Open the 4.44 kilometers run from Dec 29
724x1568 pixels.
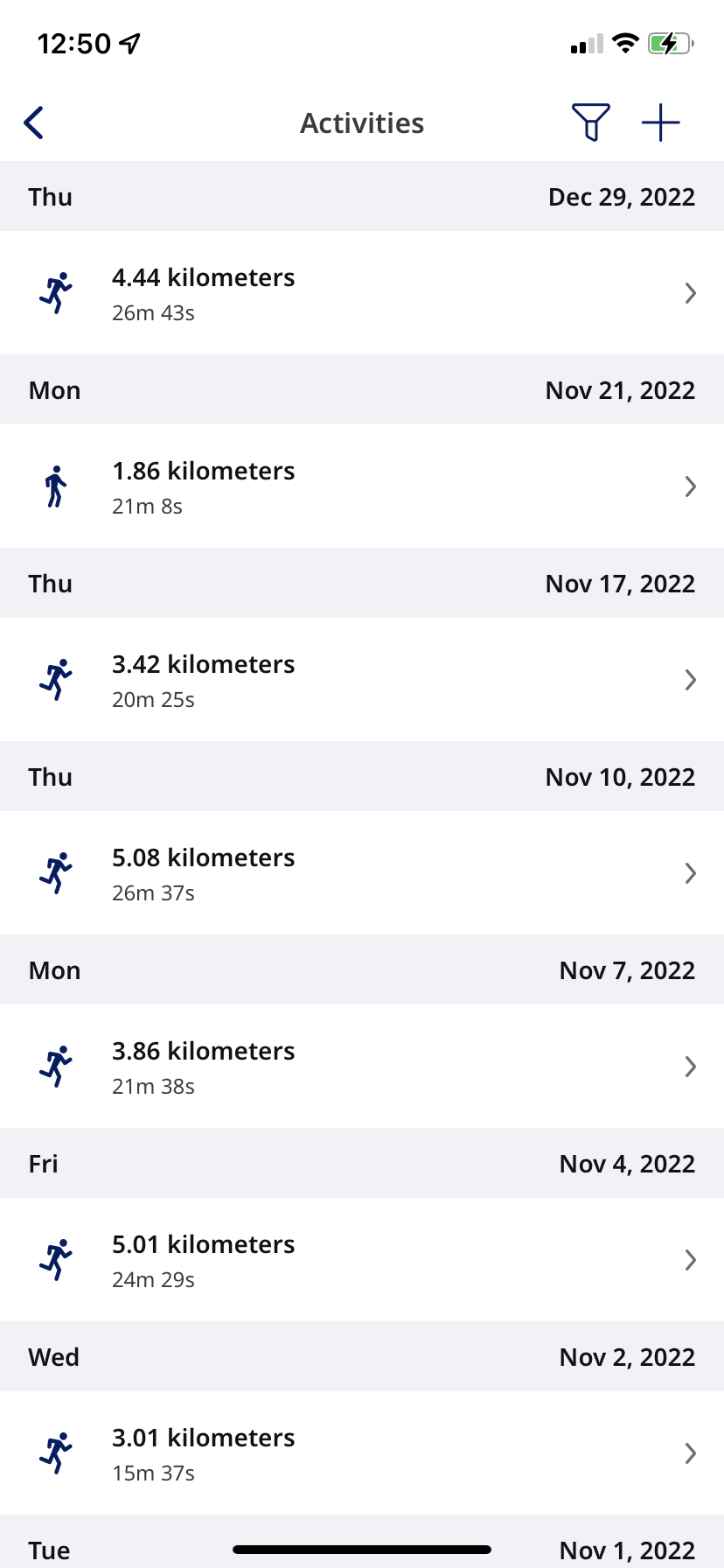[362, 293]
